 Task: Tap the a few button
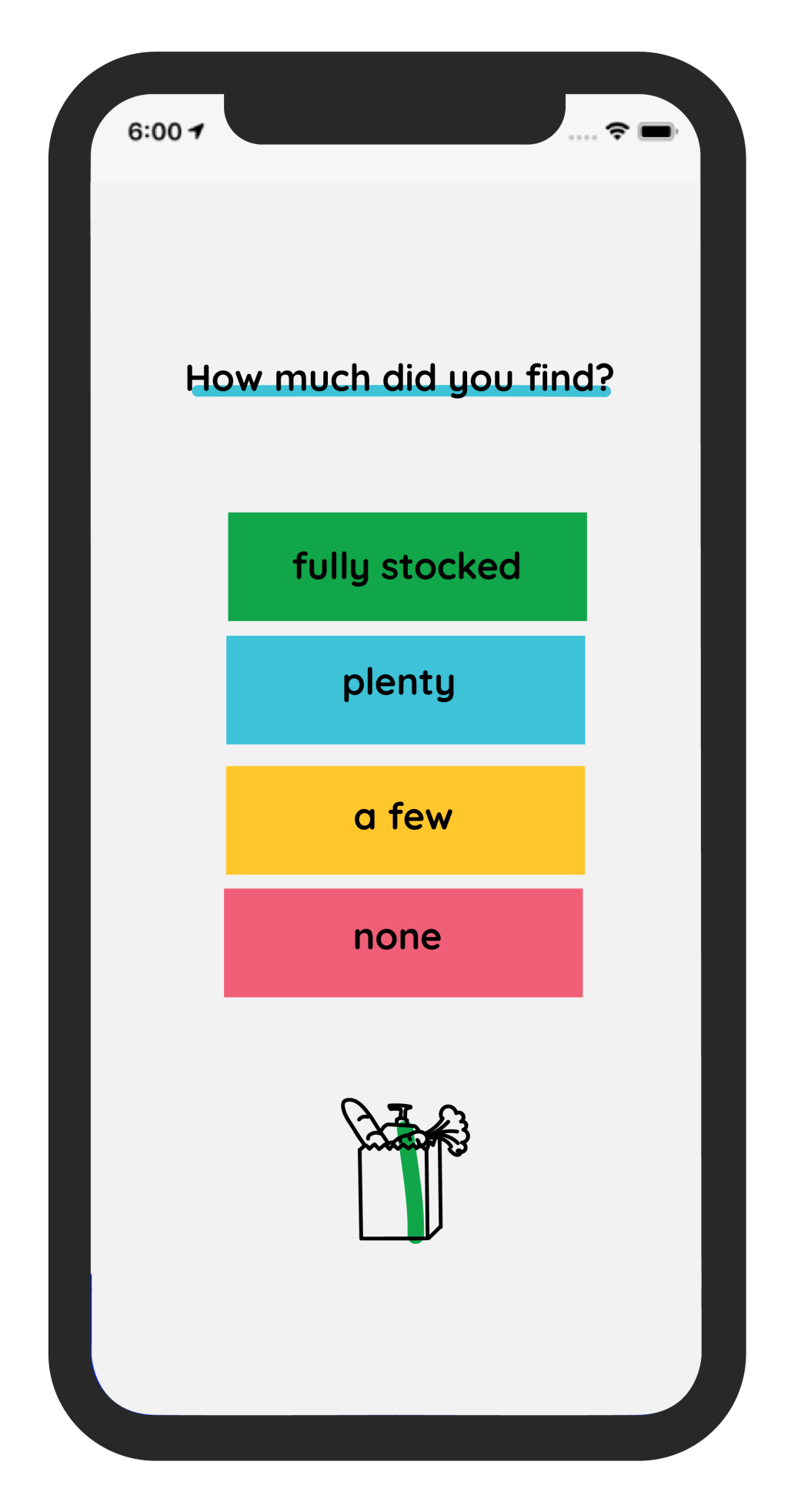tap(405, 820)
